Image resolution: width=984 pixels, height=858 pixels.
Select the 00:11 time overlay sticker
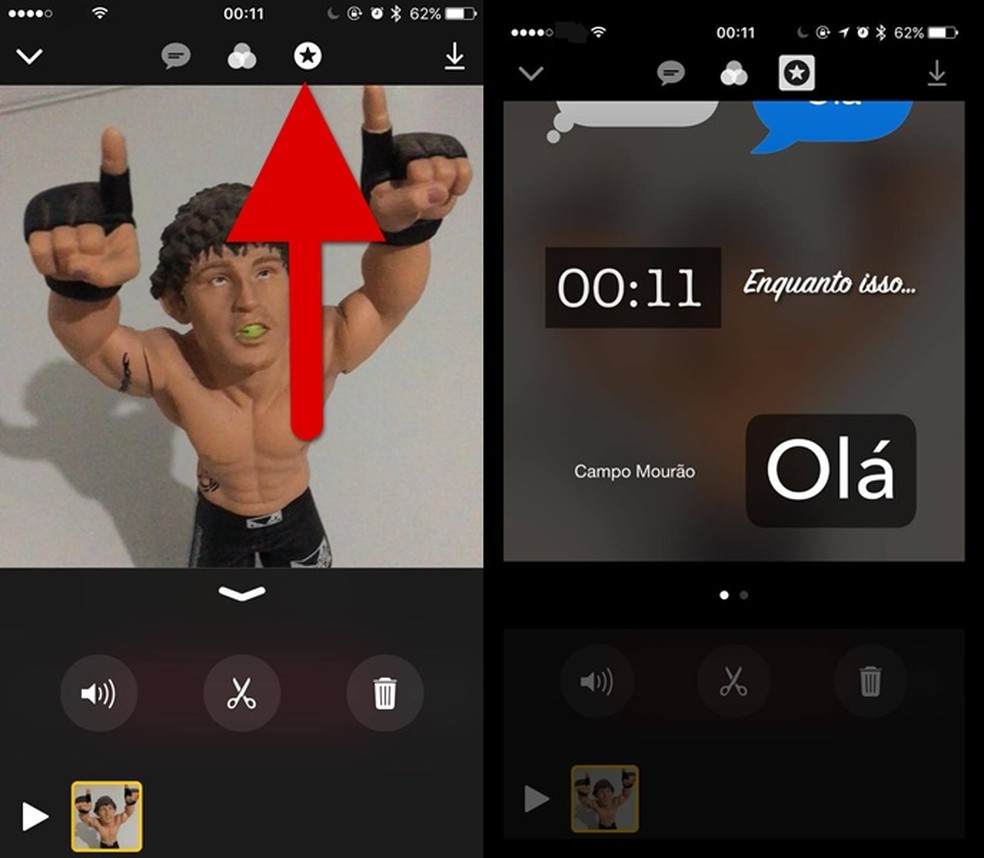click(632, 288)
